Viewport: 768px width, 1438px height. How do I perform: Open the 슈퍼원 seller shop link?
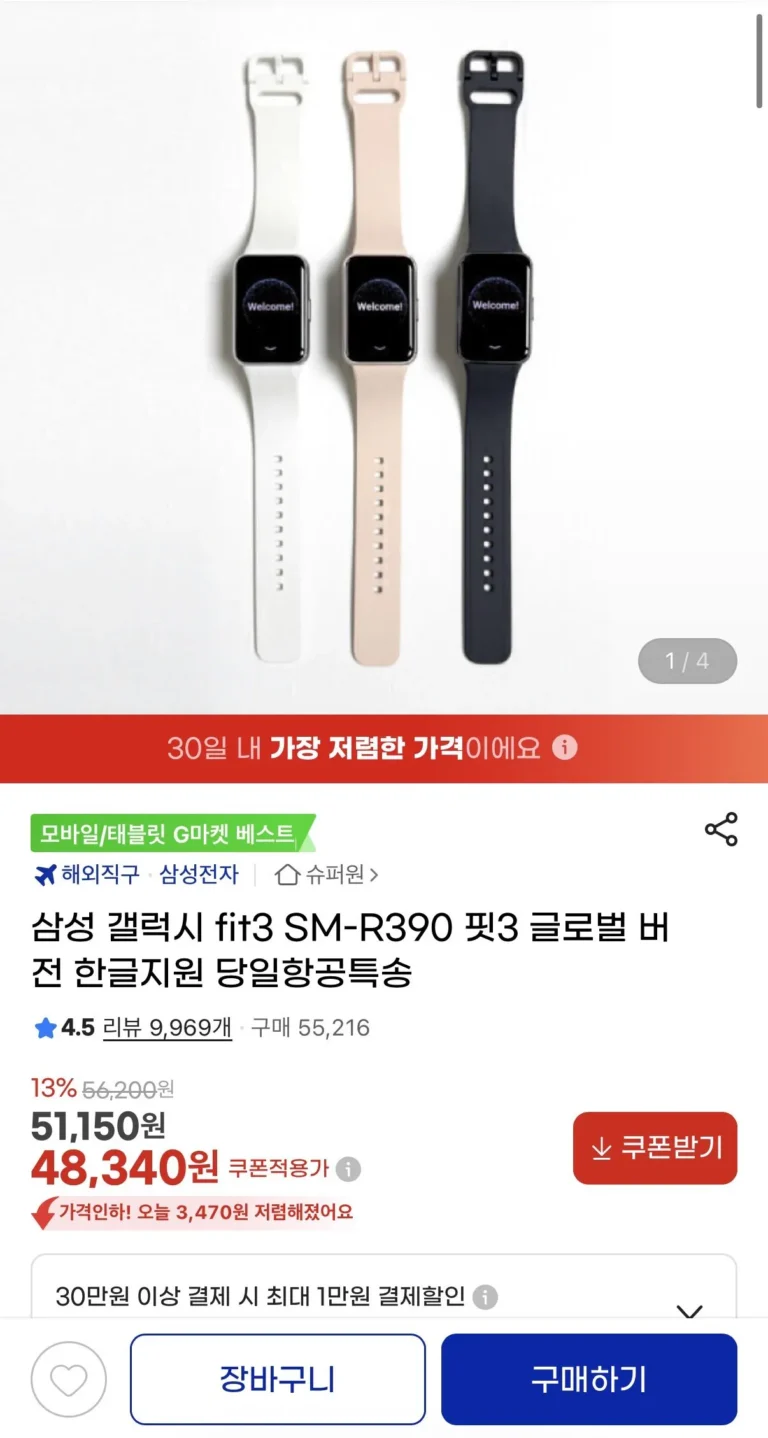point(327,875)
